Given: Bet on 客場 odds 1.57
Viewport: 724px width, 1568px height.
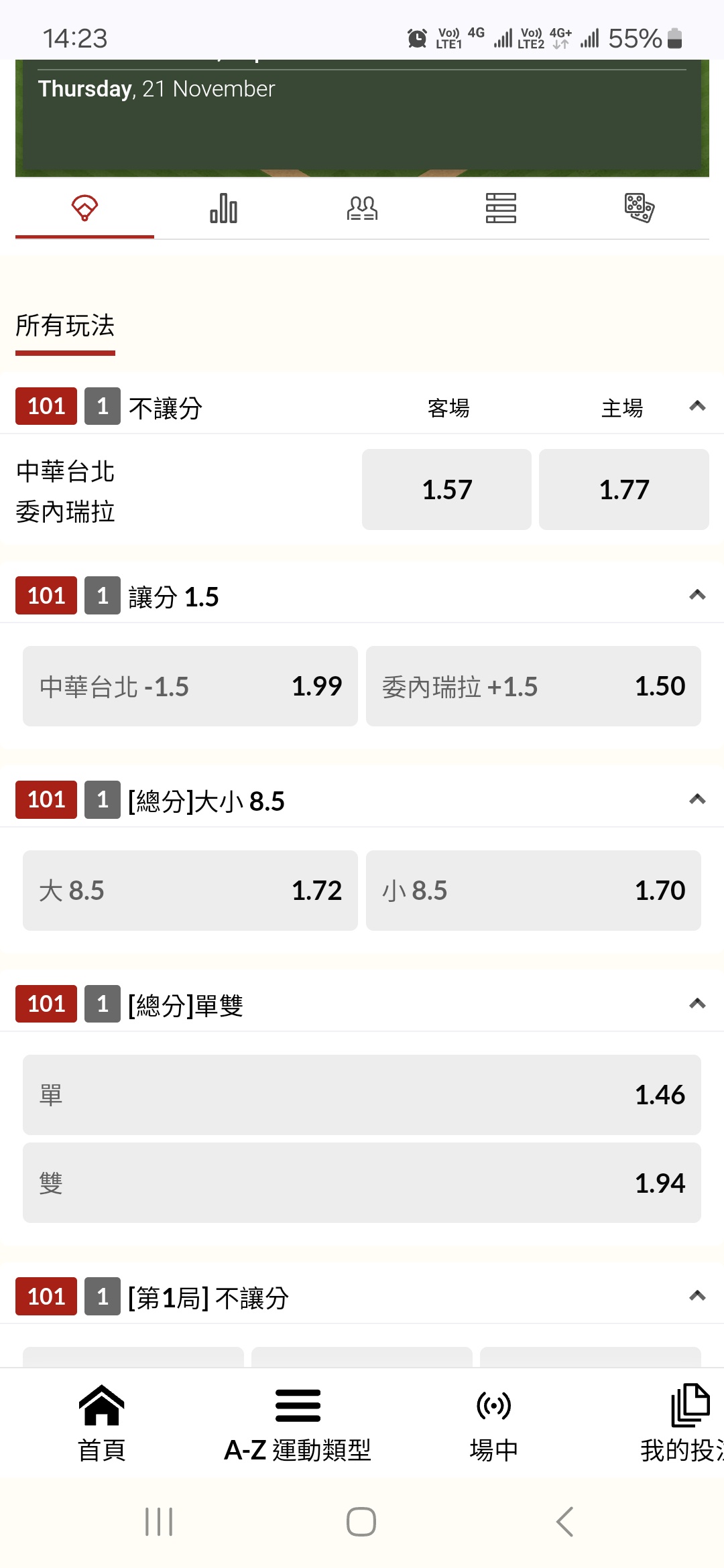Looking at the screenshot, I should (x=446, y=490).
